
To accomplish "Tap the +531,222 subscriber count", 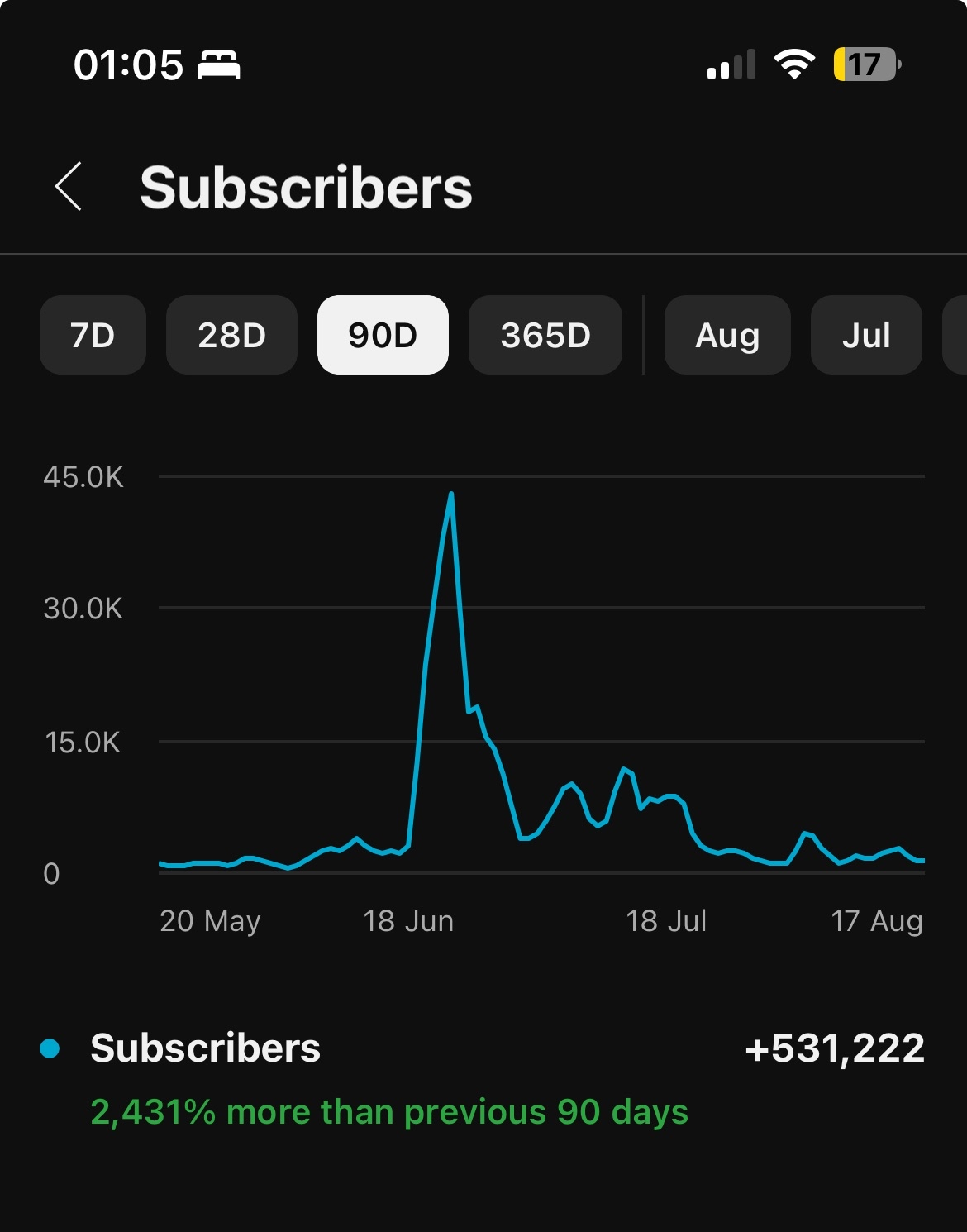I will [835, 1048].
